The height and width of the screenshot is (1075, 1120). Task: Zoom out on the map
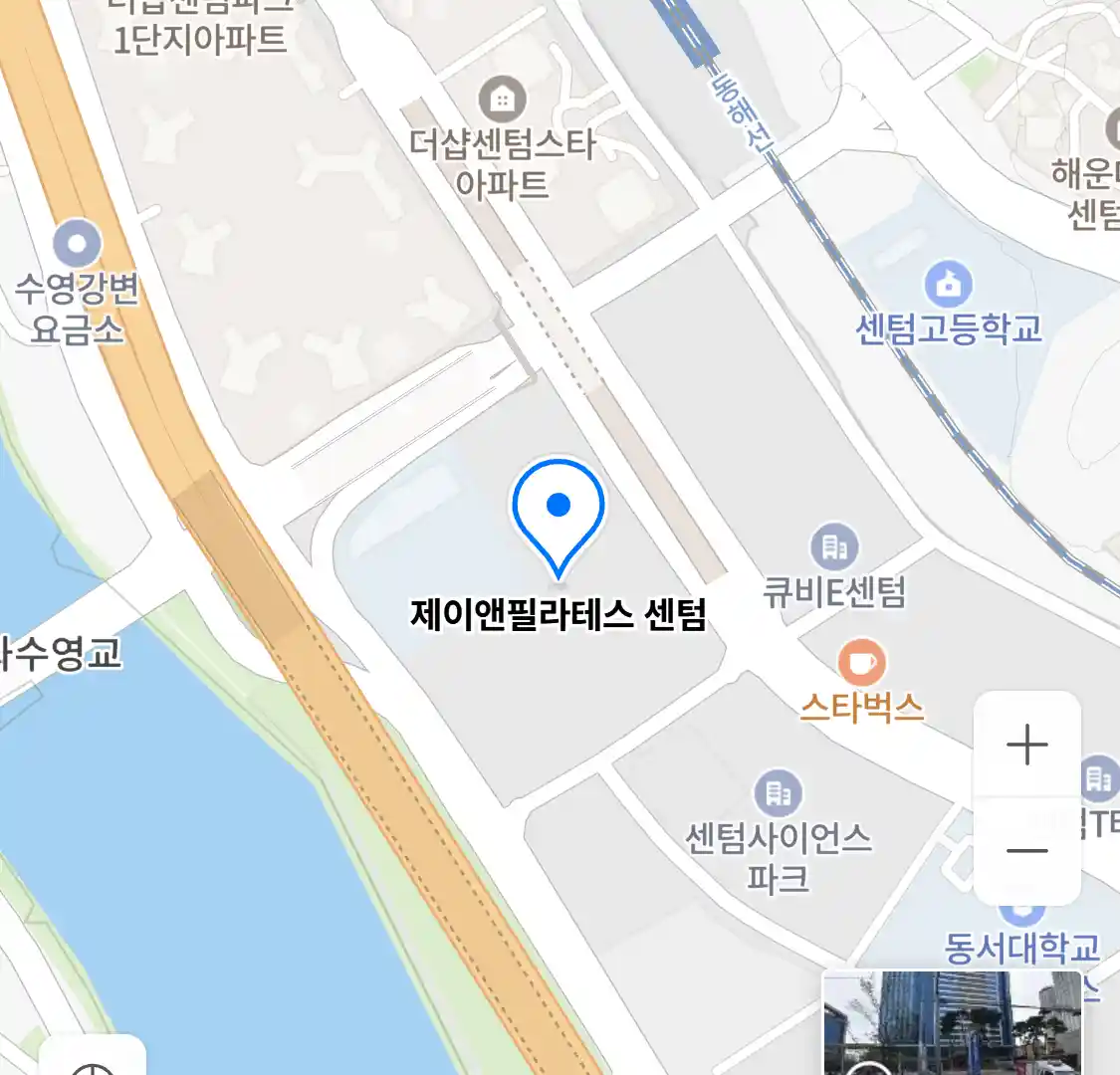pos(1026,851)
